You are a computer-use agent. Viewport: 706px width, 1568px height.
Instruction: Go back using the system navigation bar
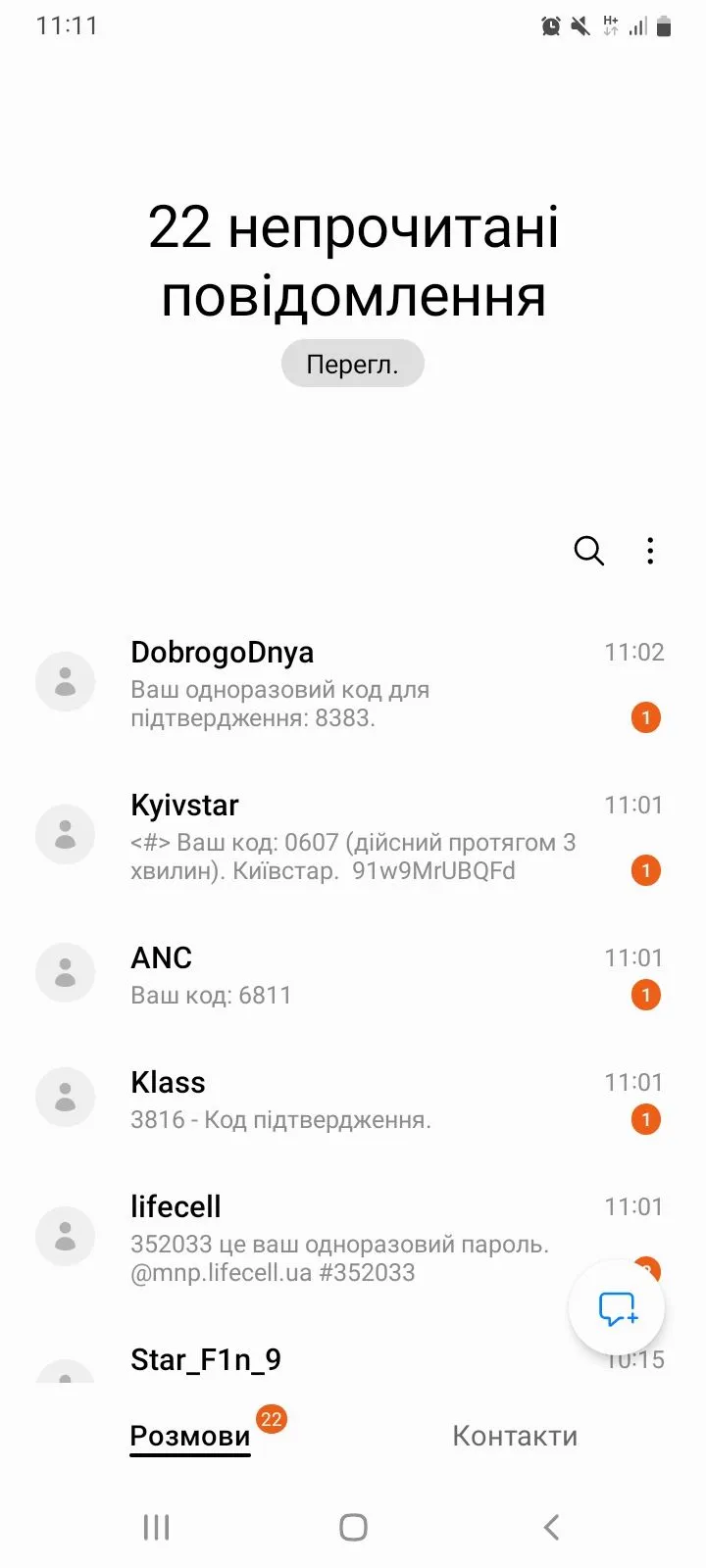(551, 1526)
